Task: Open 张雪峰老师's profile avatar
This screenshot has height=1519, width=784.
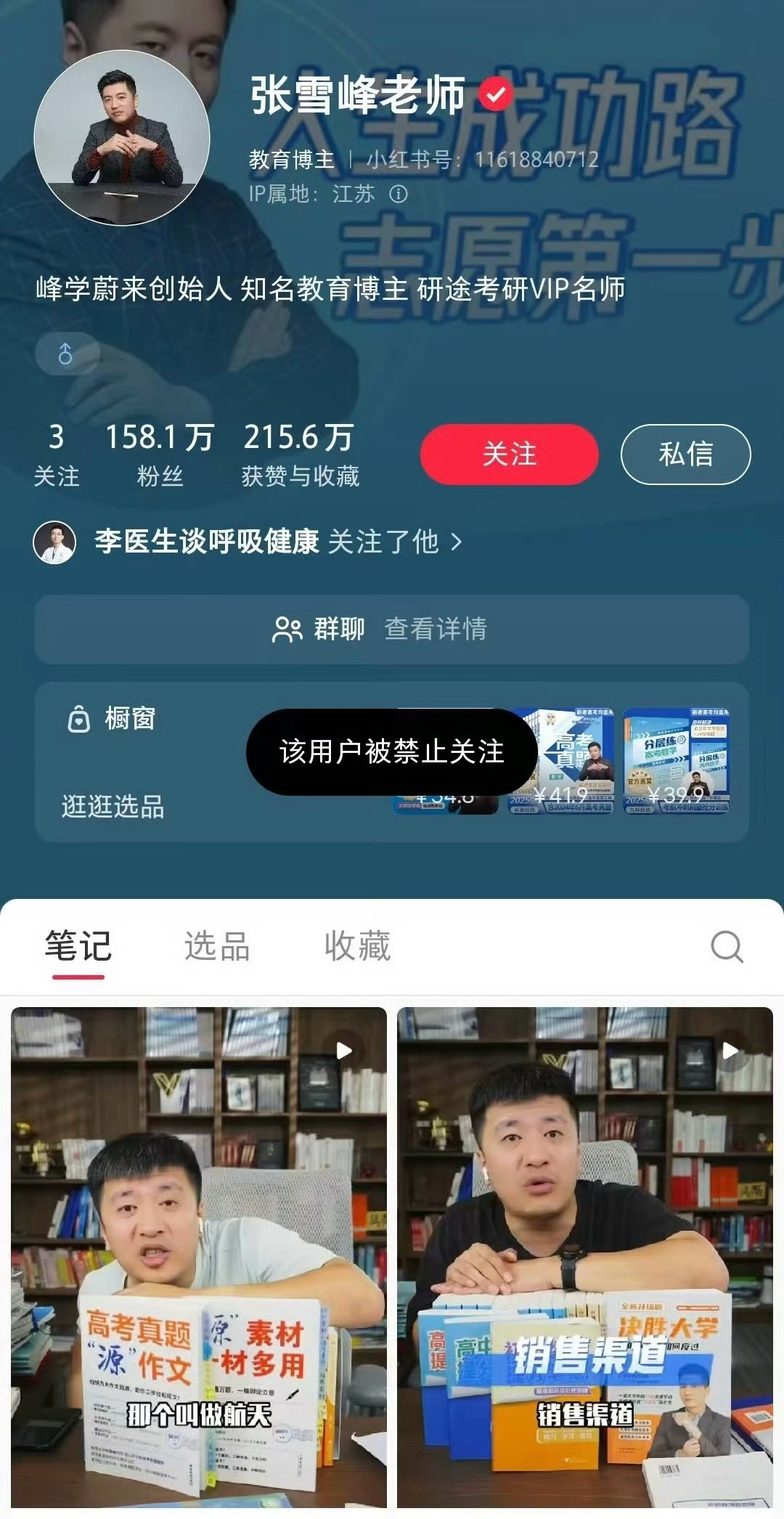Action: (x=122, y=137)
